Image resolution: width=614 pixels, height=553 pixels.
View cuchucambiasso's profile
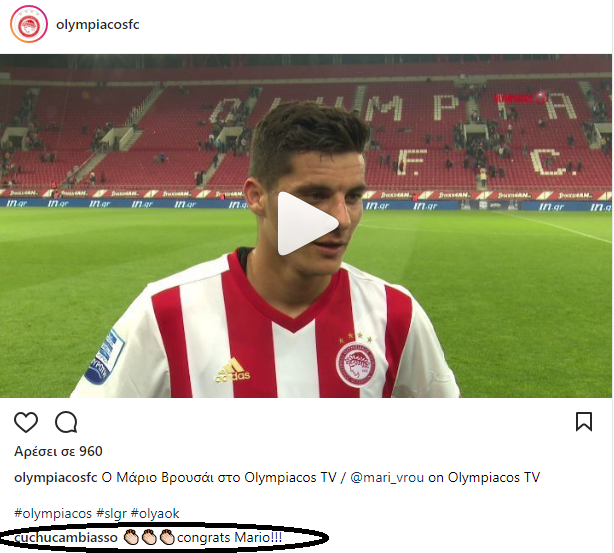pos(65,537)
